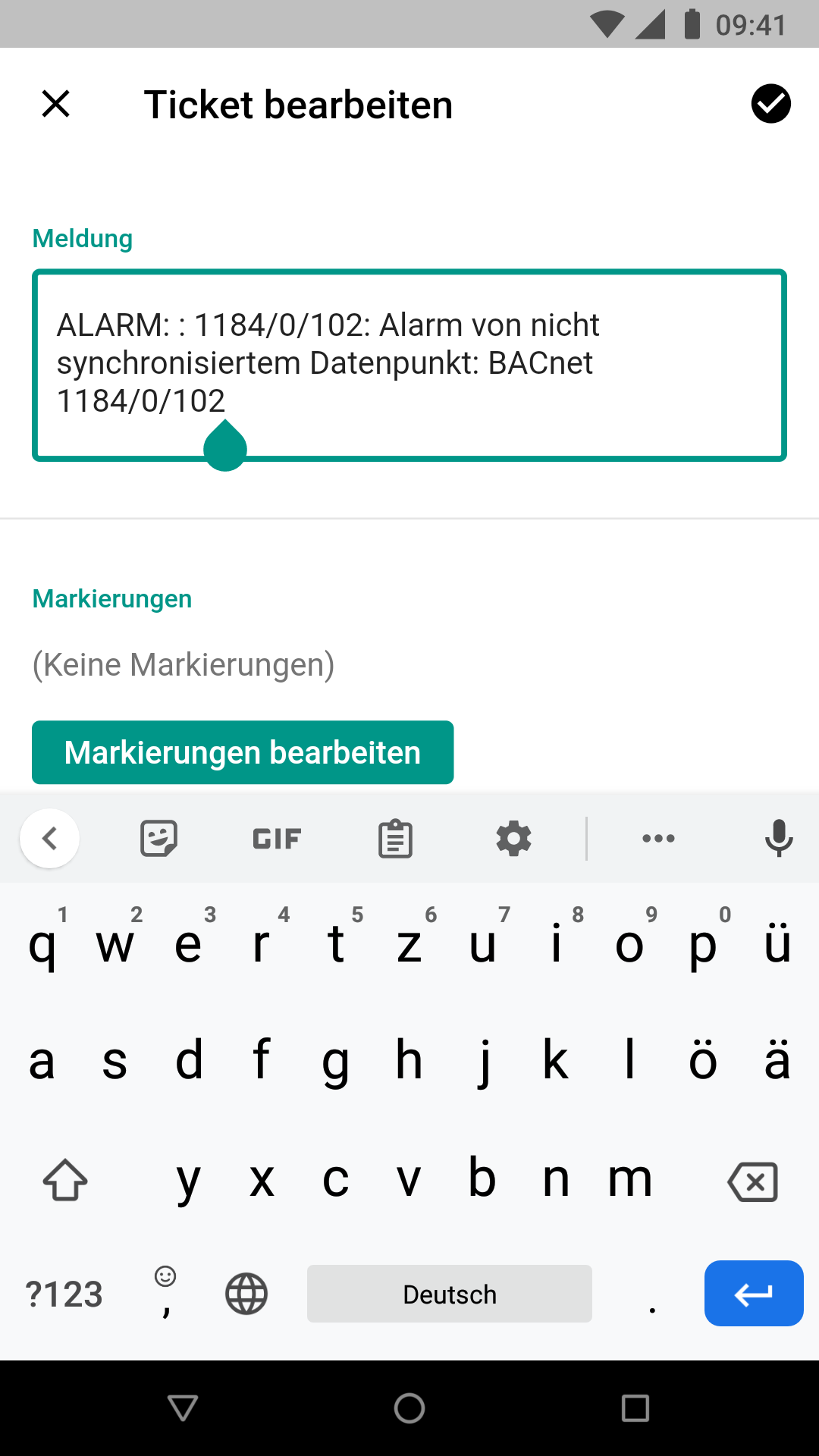Confirm ticket changes with checkmark

770,104
